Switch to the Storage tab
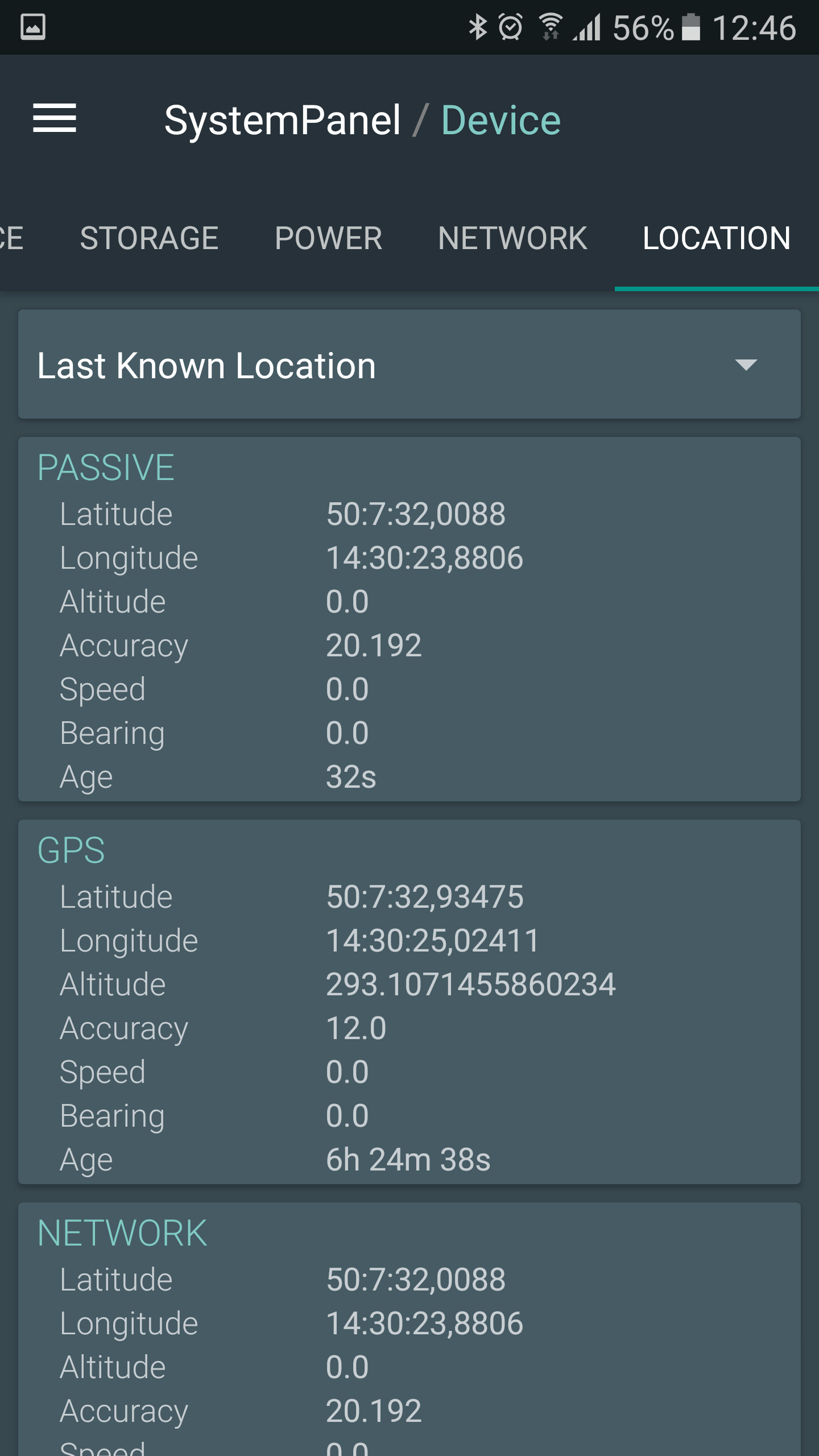 tap(149, 238)
